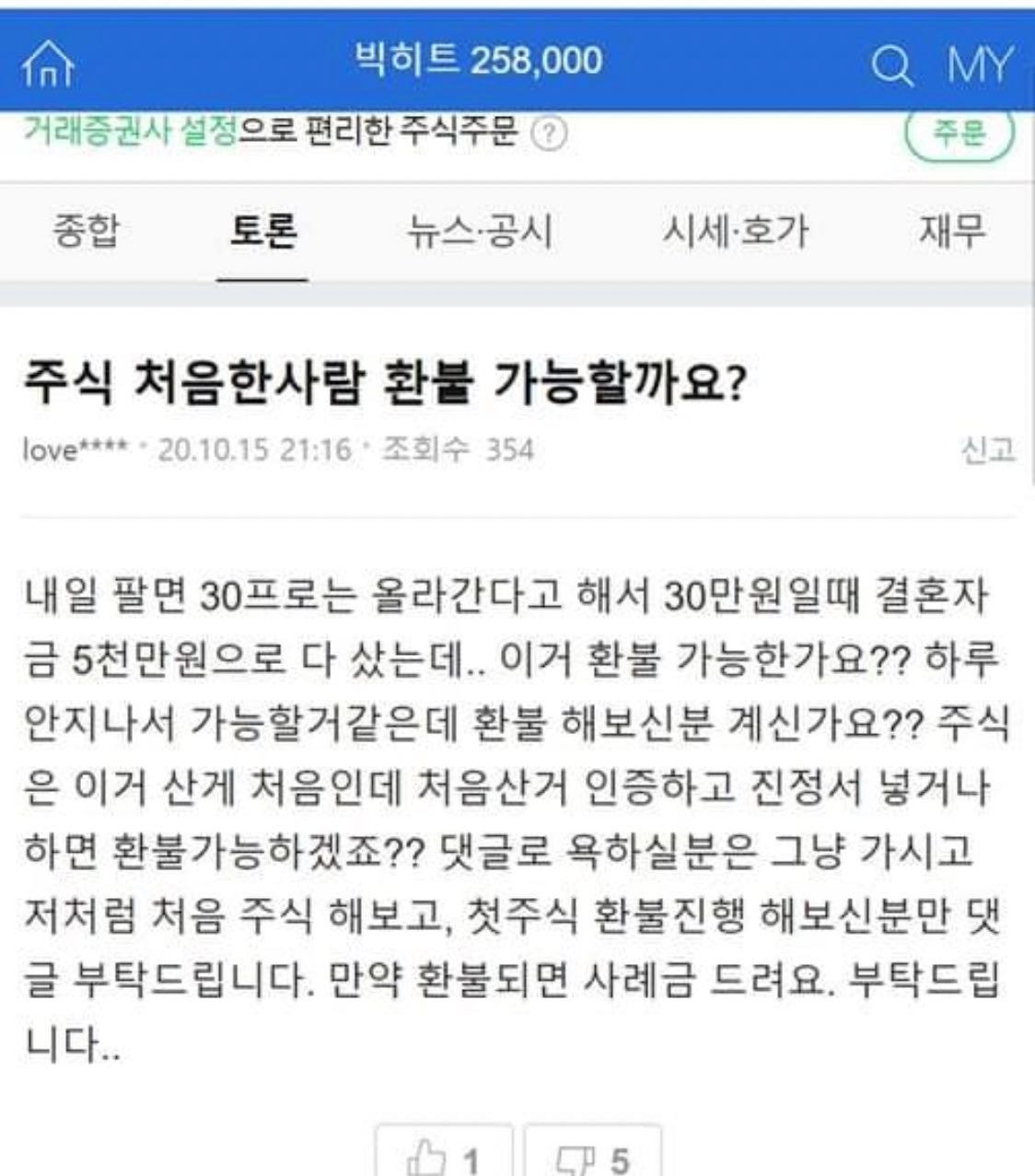Viewport: 1035px width, 1176px height.
Task: Switch to the 종합 tab
Action: point(85,231)
